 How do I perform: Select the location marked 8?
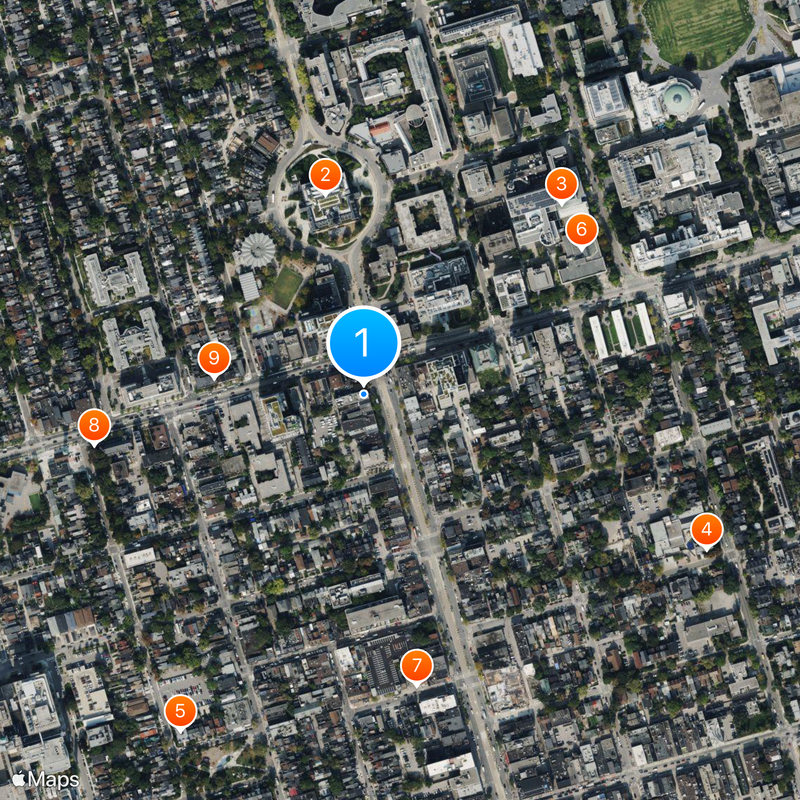tap(94, 427)
